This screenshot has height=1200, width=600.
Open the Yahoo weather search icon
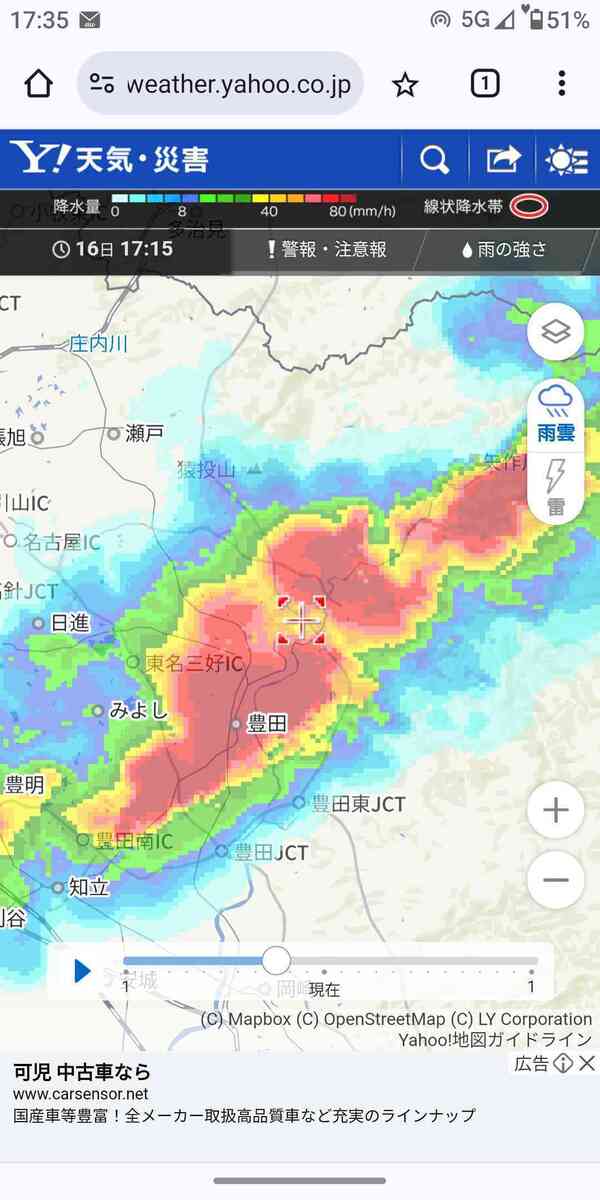(x=434, y=159)
